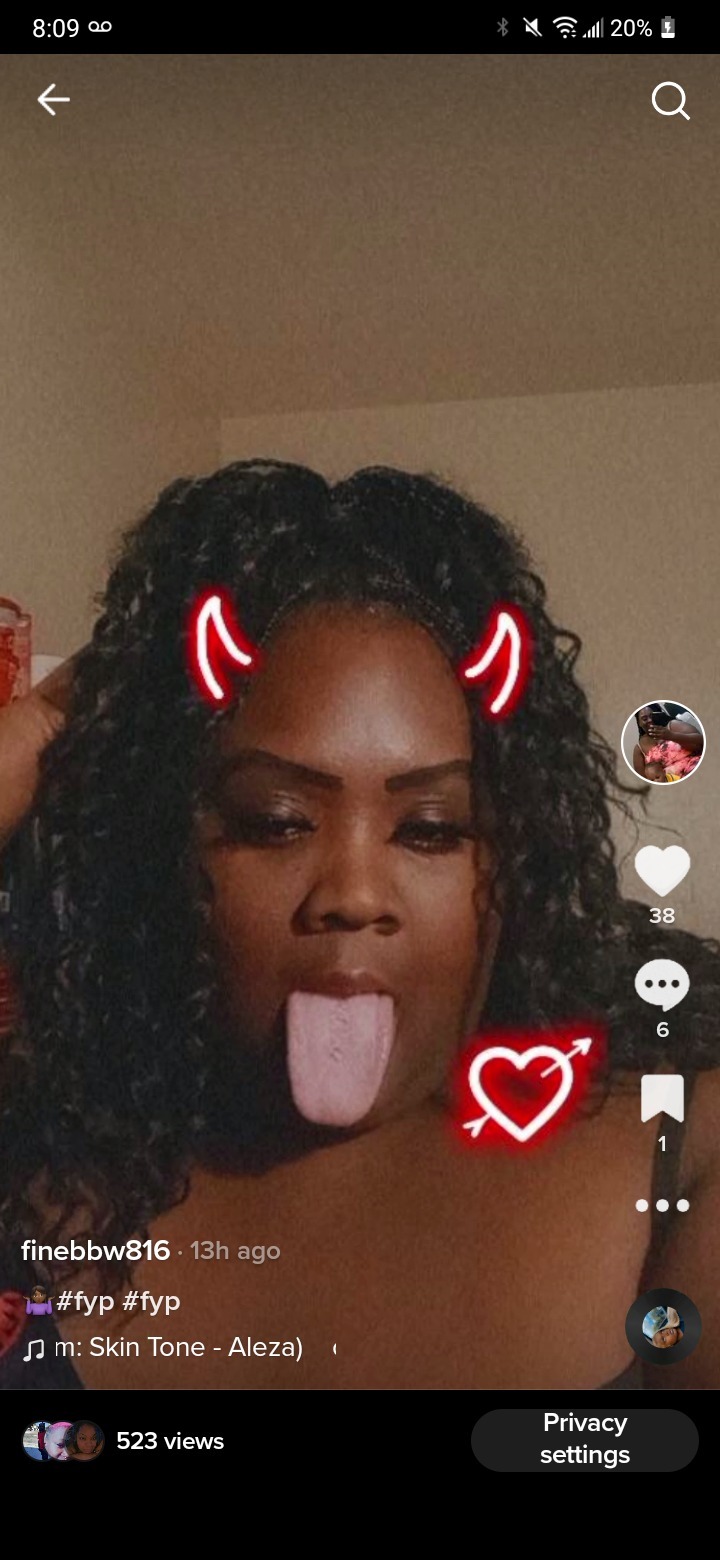Open the song Skin Tone - Aleza
This screenshot has height=1560, width=720.
coord(180,1347)
